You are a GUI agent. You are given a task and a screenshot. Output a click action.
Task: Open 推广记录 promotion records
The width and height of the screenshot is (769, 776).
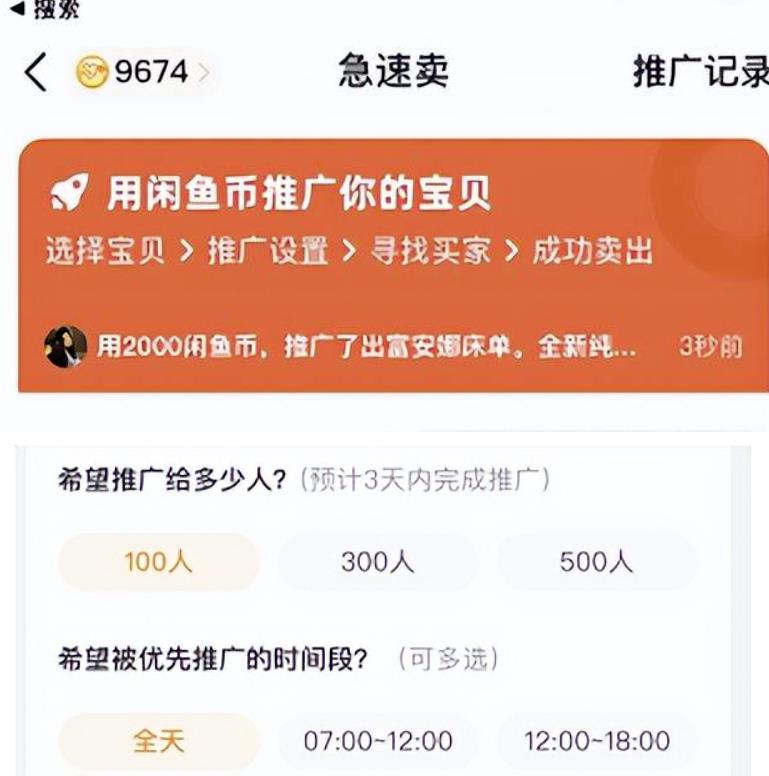700,72
